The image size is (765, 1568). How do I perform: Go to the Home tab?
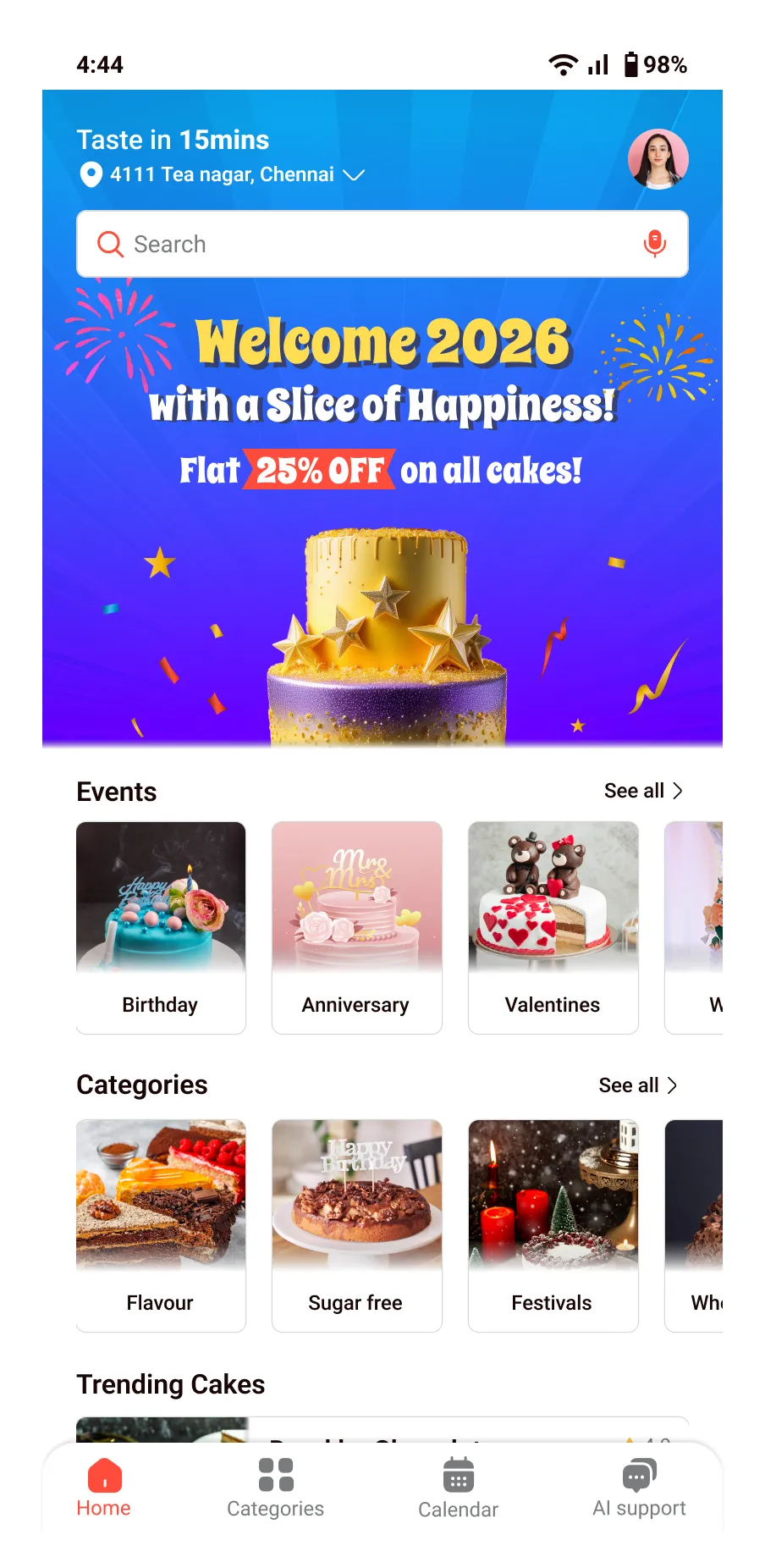[x=104, y=1488]
